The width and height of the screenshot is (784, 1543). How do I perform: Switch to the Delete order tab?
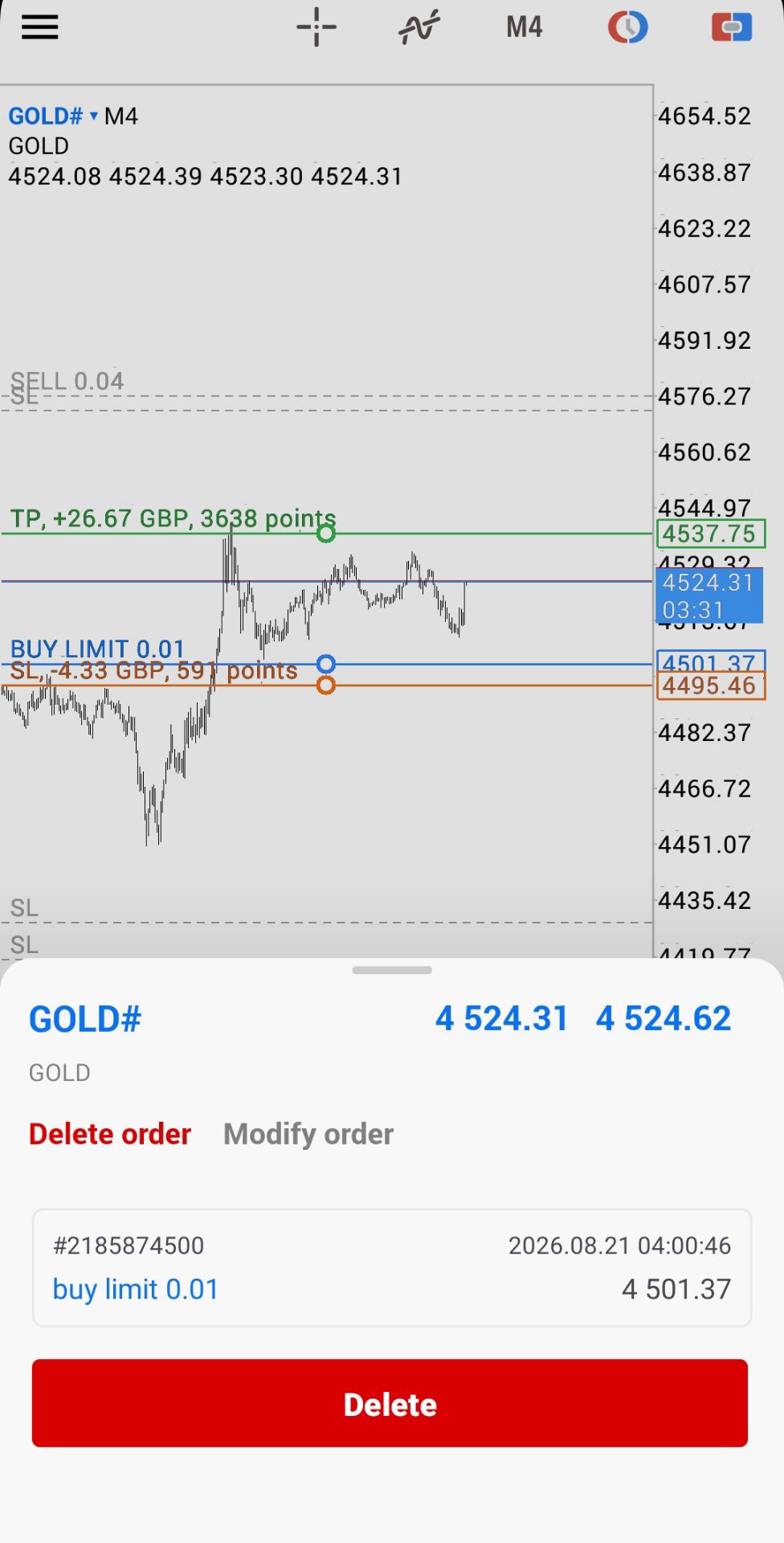click(110, 1134)
